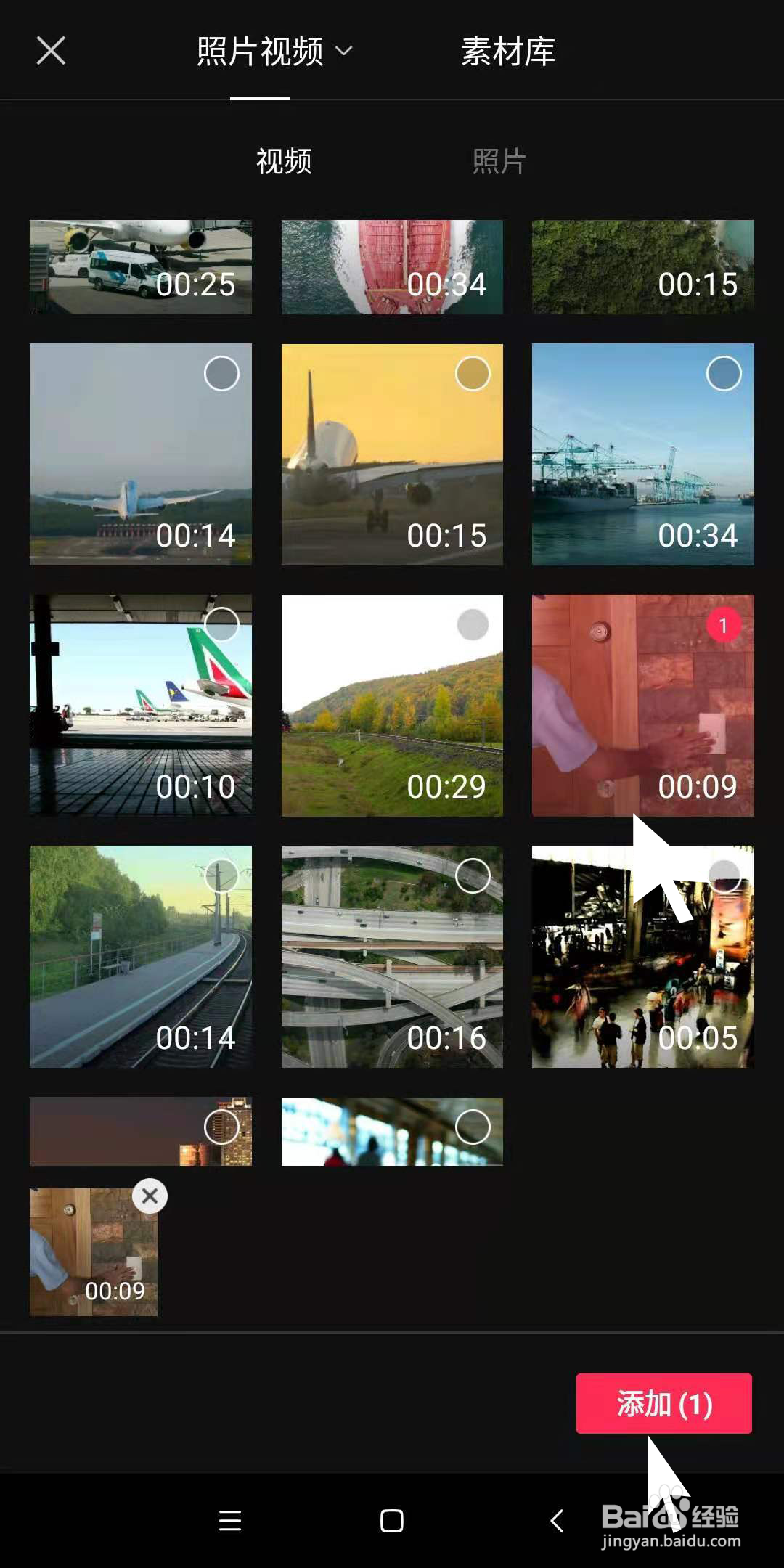Close the media picker with the X icon

pos(51,51)
